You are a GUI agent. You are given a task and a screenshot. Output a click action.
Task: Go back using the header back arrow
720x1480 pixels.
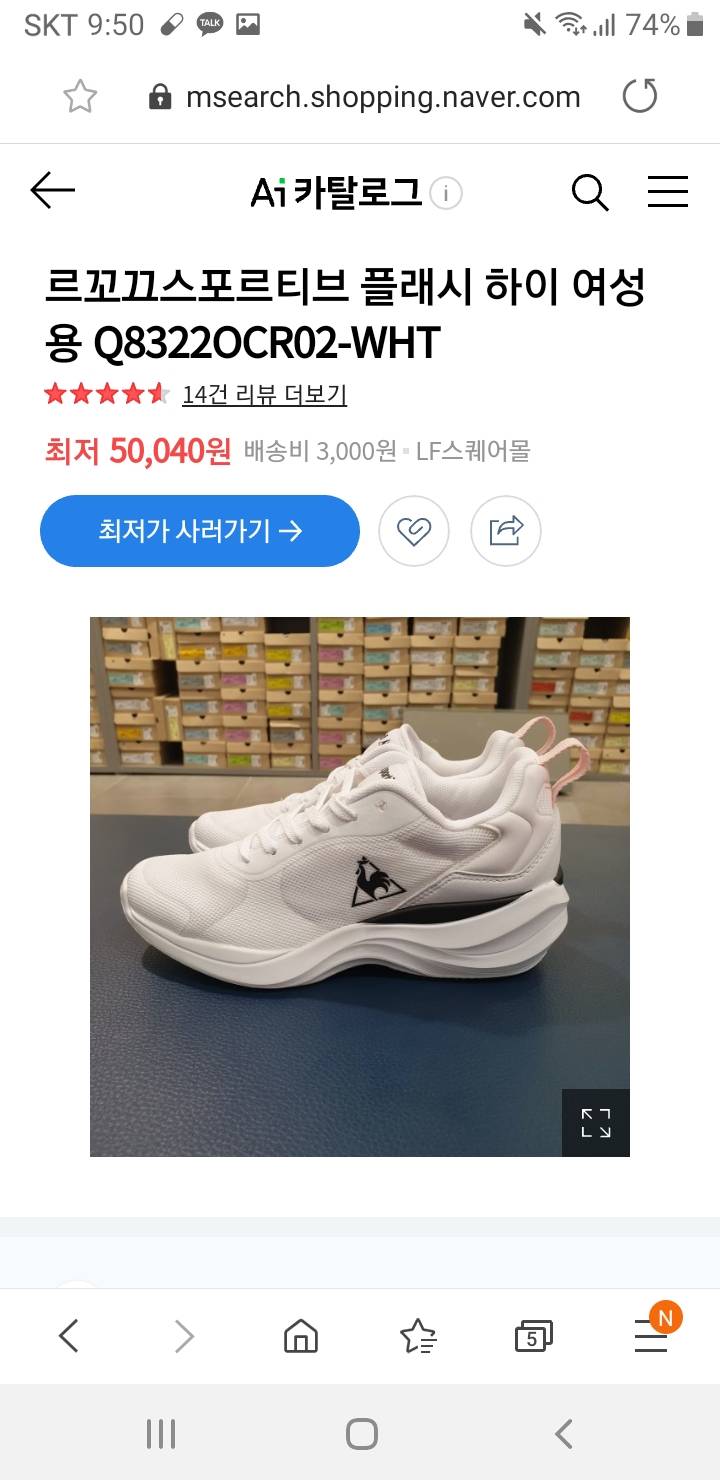(53, 191)
